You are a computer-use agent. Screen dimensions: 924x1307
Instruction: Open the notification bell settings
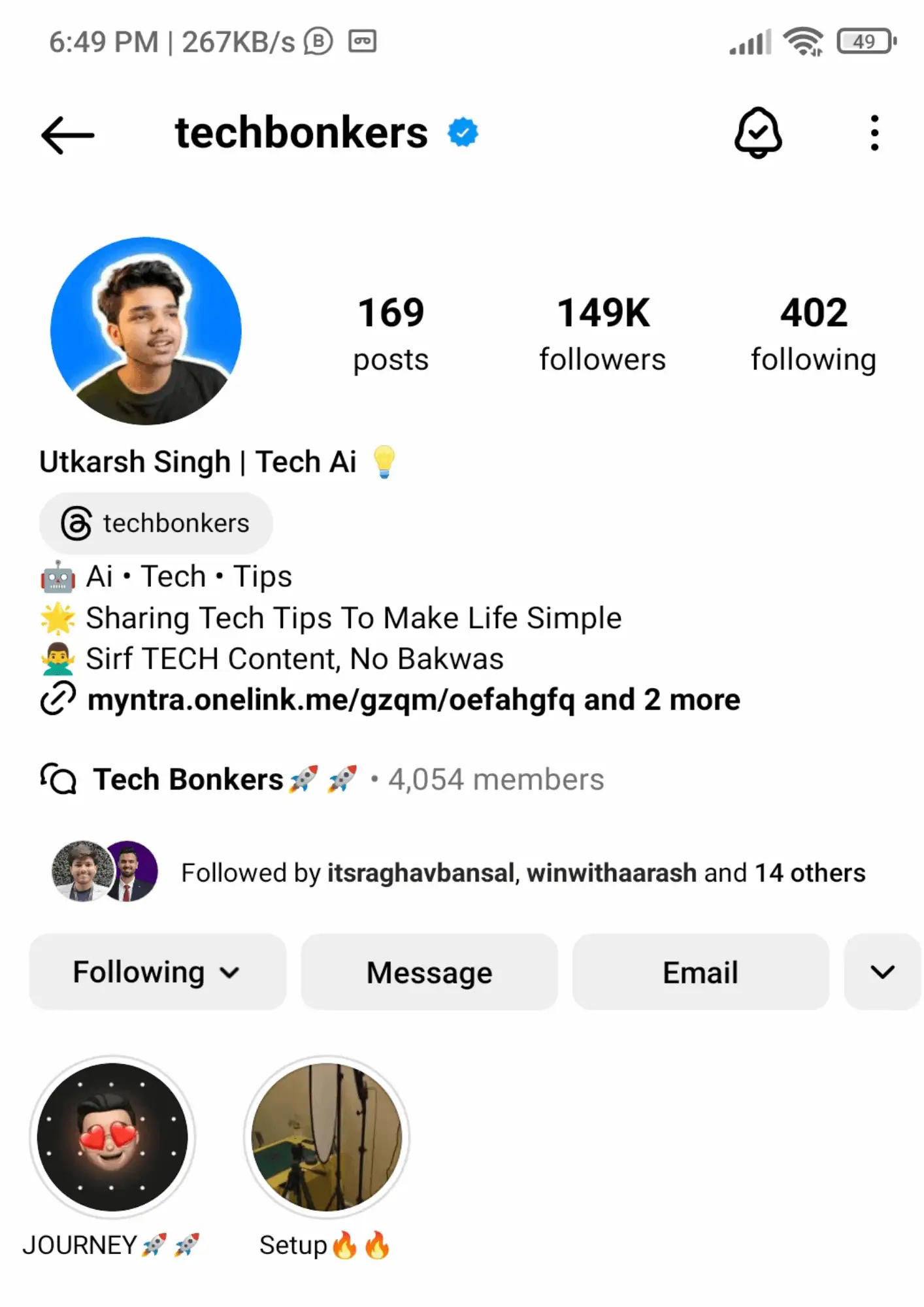click(757, 133)
